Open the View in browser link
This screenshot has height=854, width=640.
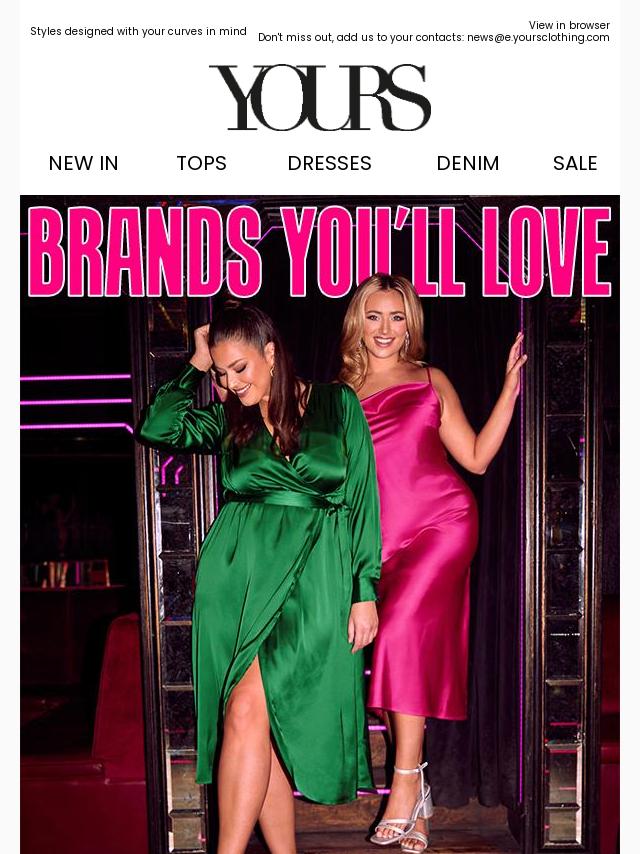point(568,25)
